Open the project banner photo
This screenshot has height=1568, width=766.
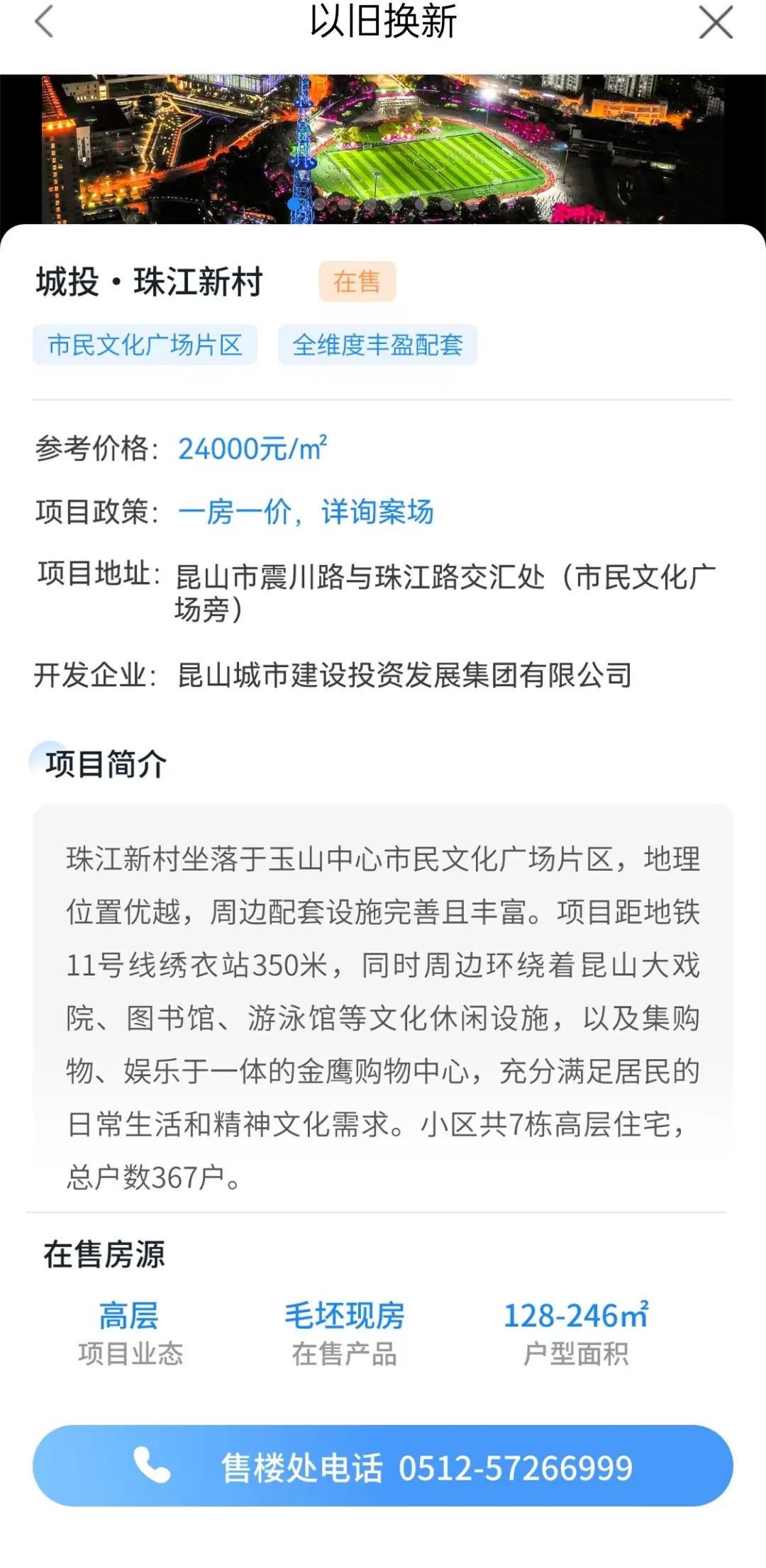[x=383, y=149]
